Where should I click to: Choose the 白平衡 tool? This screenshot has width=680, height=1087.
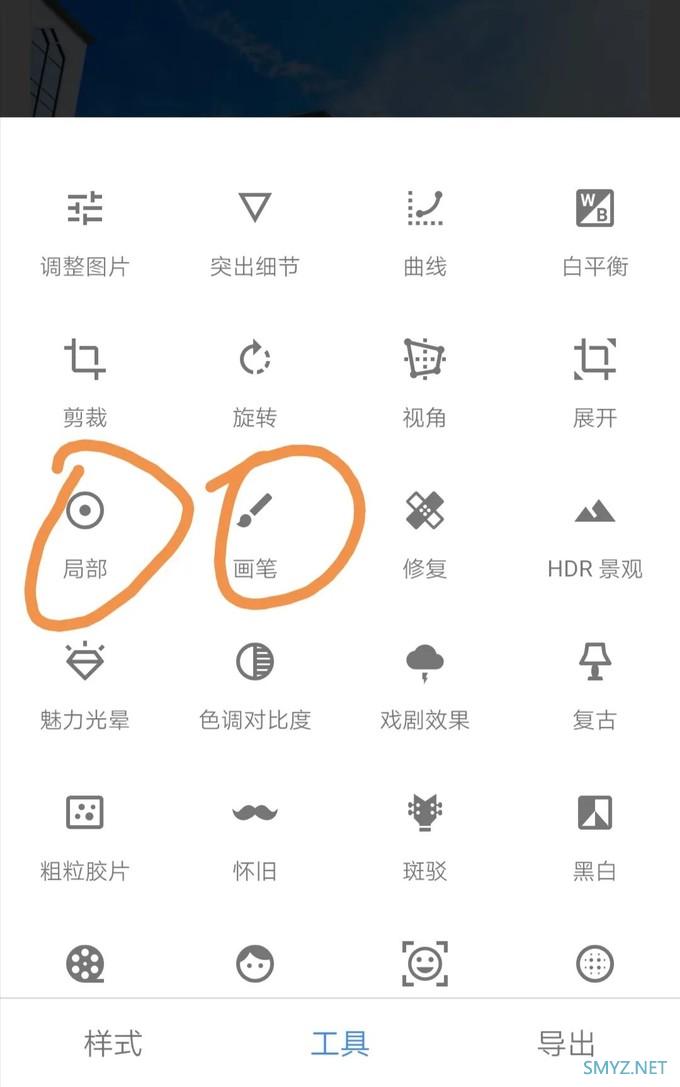[x=595, y=209]
